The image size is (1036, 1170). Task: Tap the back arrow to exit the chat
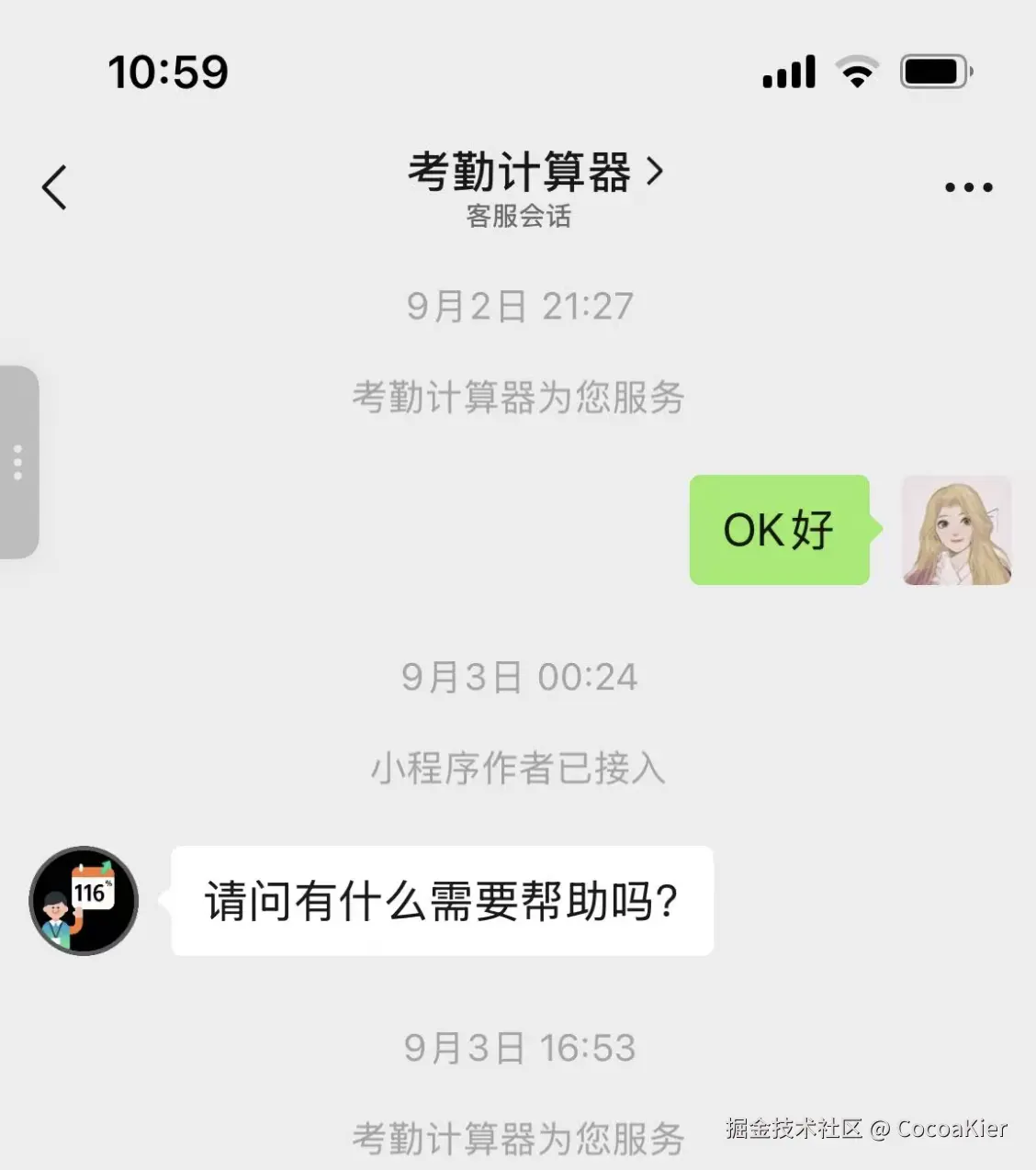click(55, 186)
